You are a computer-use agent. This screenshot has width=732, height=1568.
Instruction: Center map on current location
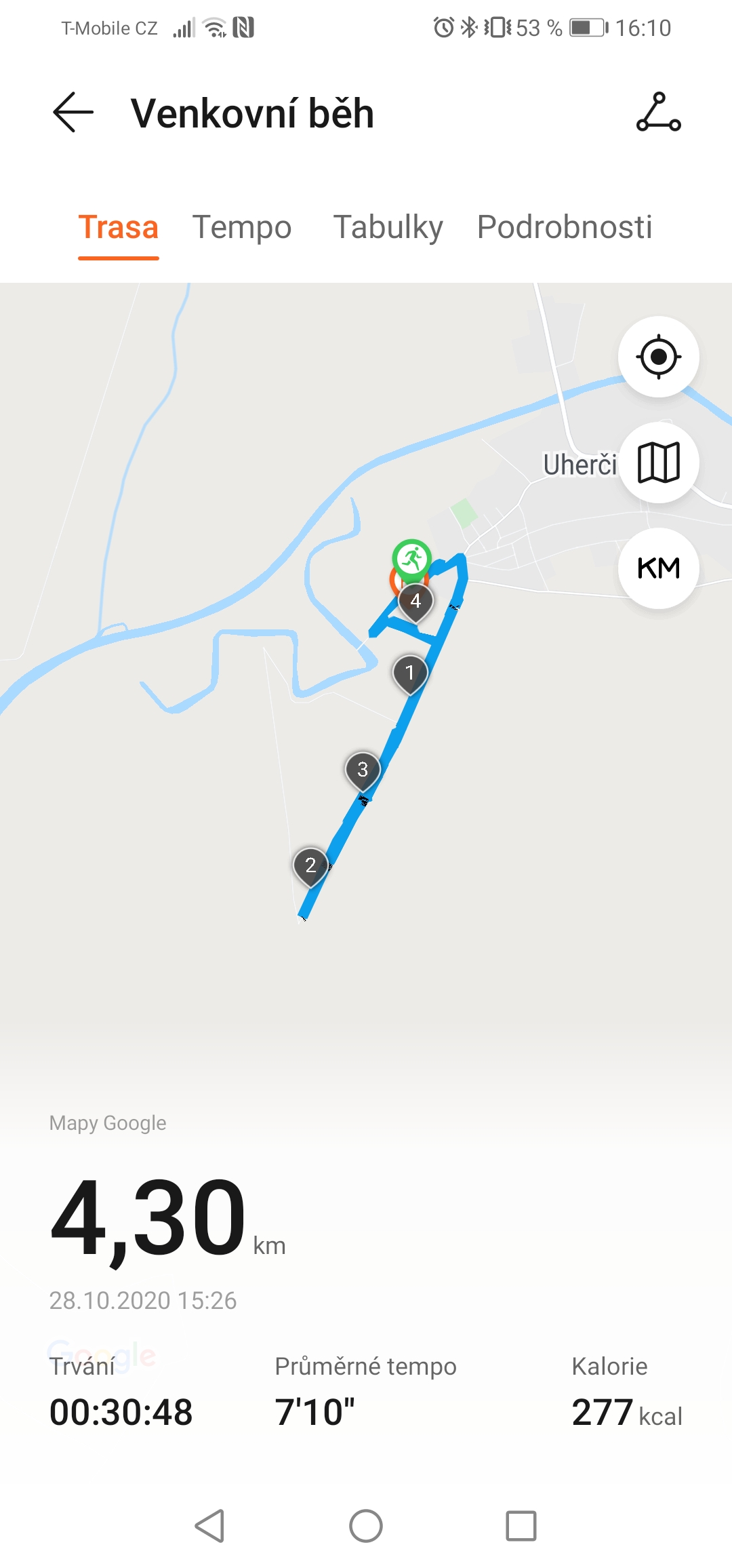(658, 357)
